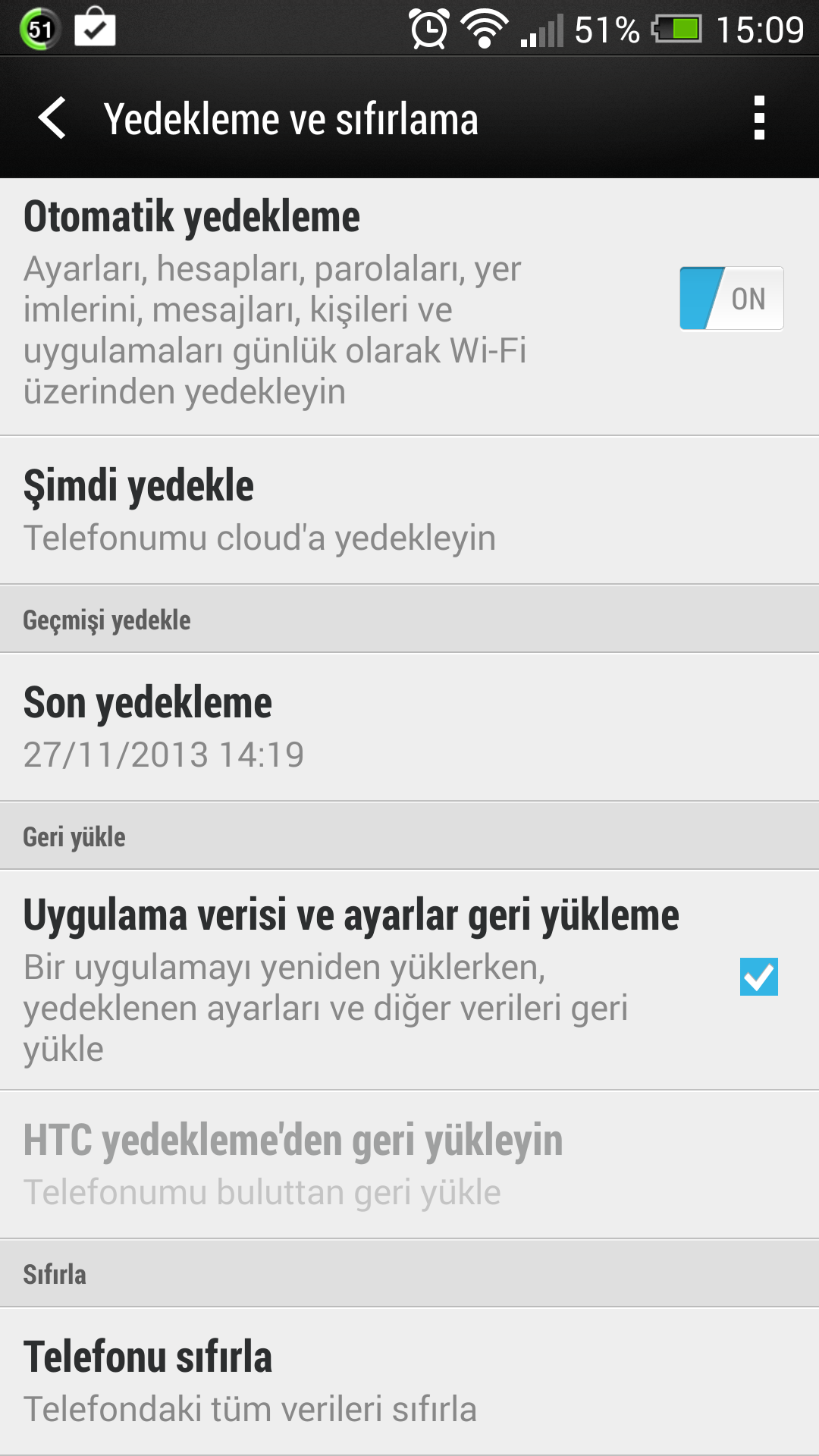Go back from Yedekleme ve sıfırlama
Viewport: 819px width, 1456px height.
coord(52,118)
